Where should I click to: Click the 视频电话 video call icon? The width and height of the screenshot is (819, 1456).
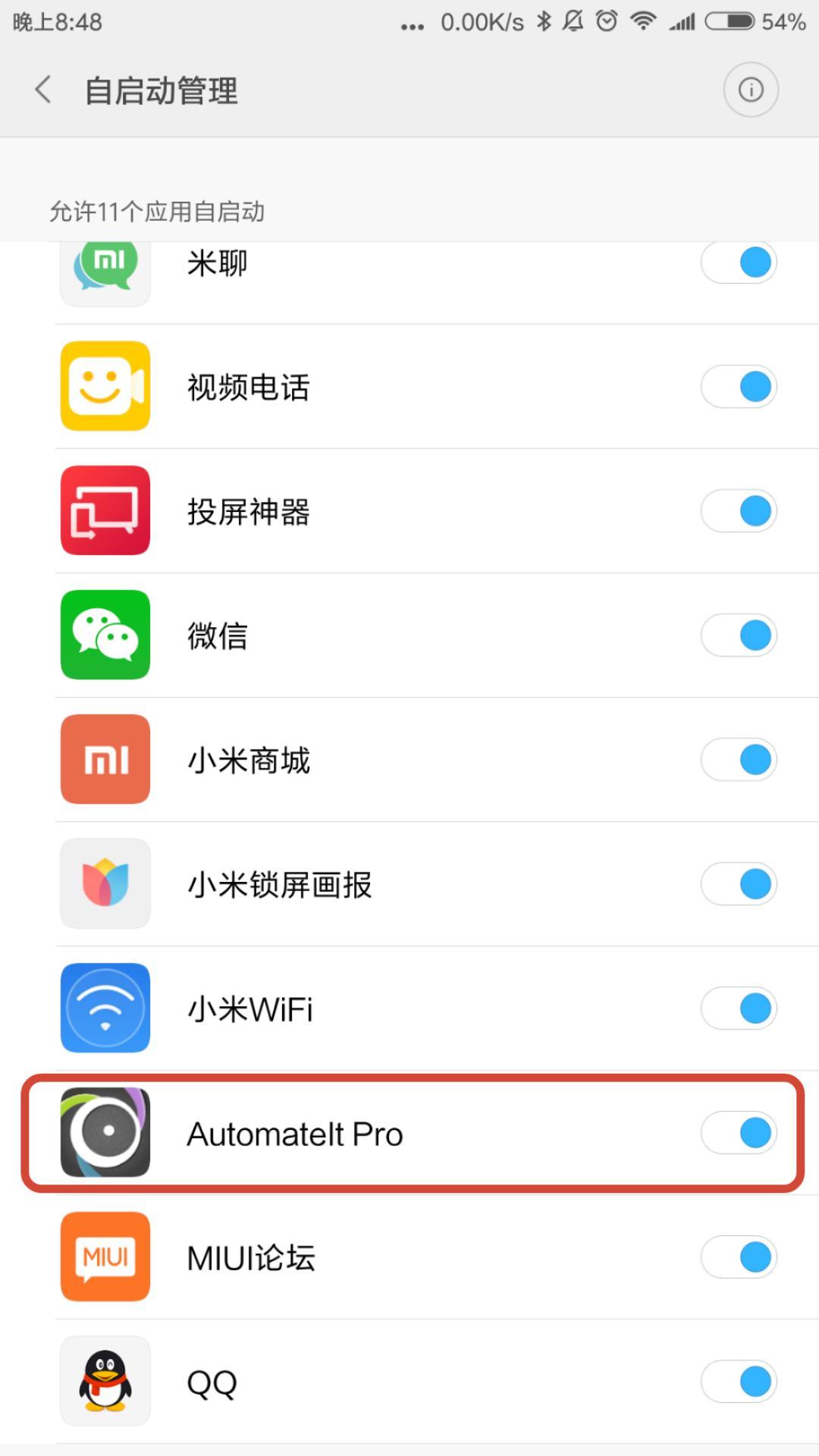(x=105, y=386)
